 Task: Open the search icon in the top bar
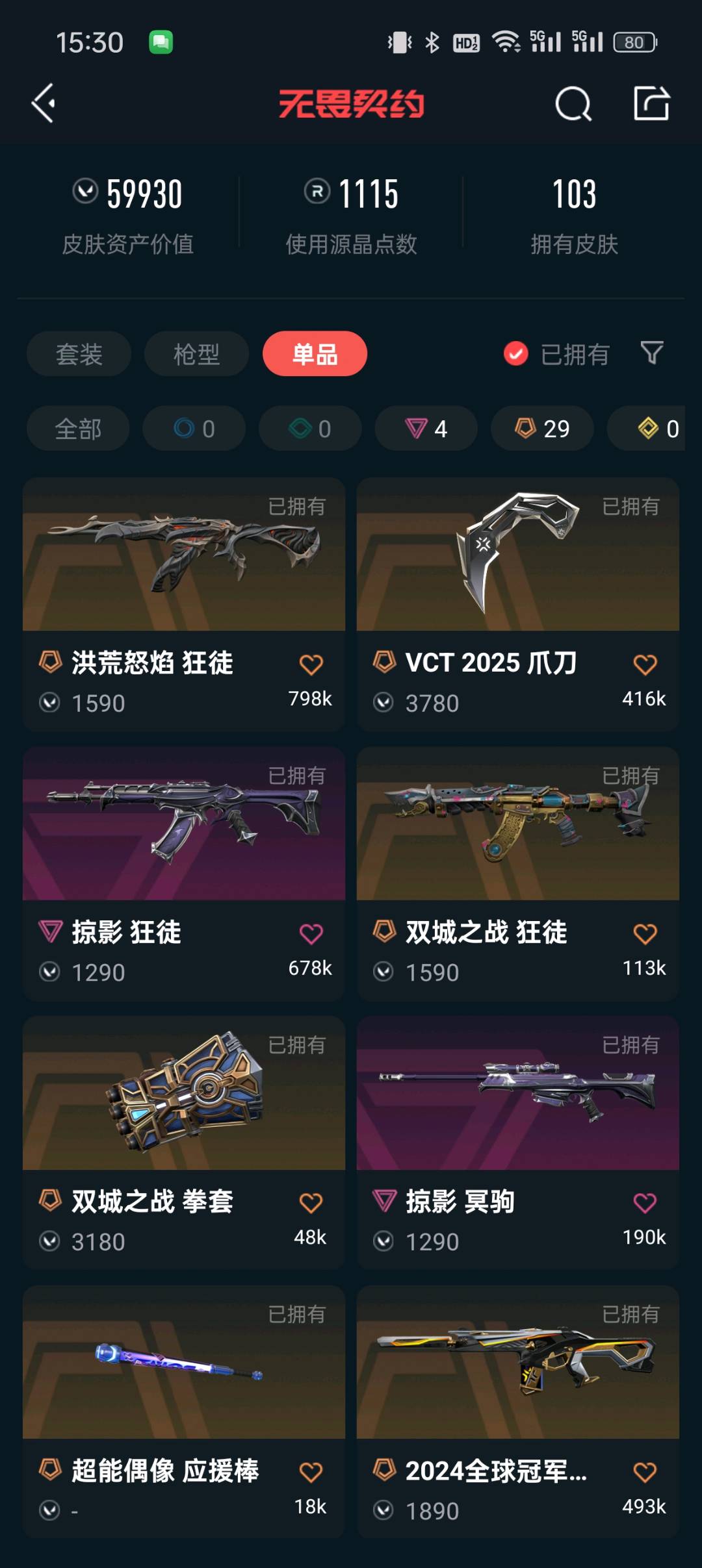pos(573,103)
